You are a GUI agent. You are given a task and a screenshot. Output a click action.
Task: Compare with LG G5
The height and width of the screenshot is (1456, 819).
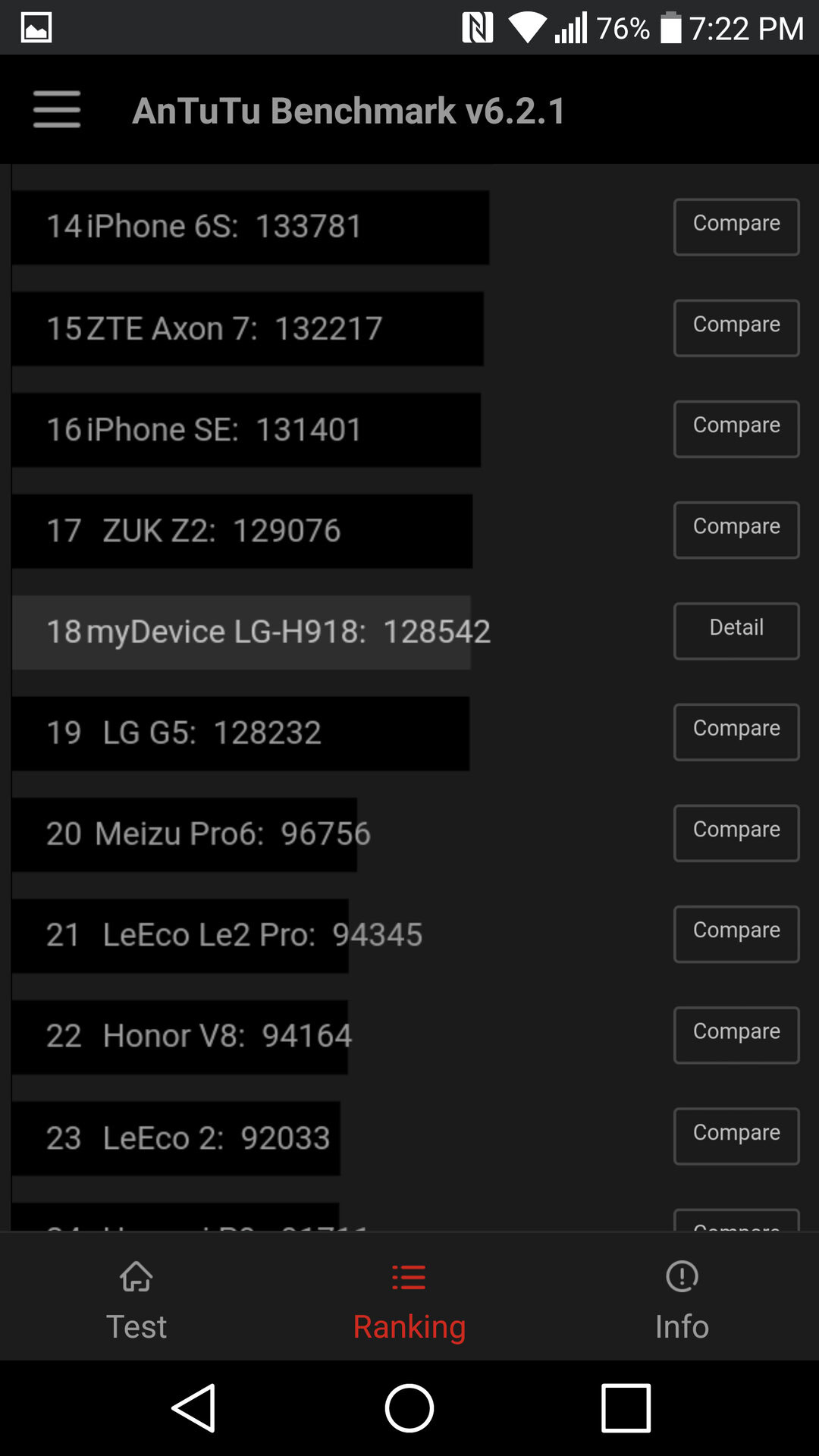736,731
